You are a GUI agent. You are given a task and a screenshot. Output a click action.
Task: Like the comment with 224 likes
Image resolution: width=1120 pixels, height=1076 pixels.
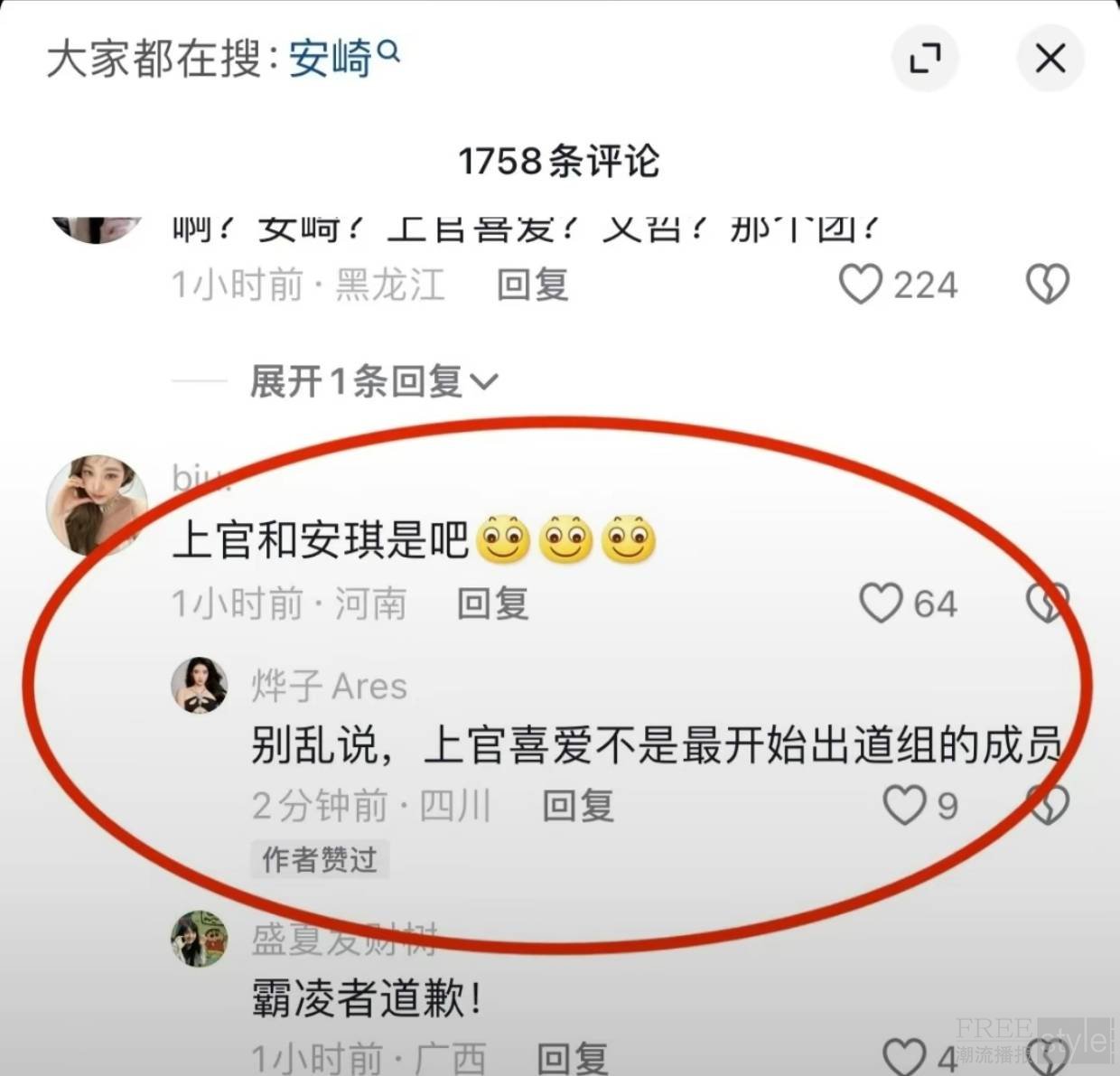pos(861,285)
